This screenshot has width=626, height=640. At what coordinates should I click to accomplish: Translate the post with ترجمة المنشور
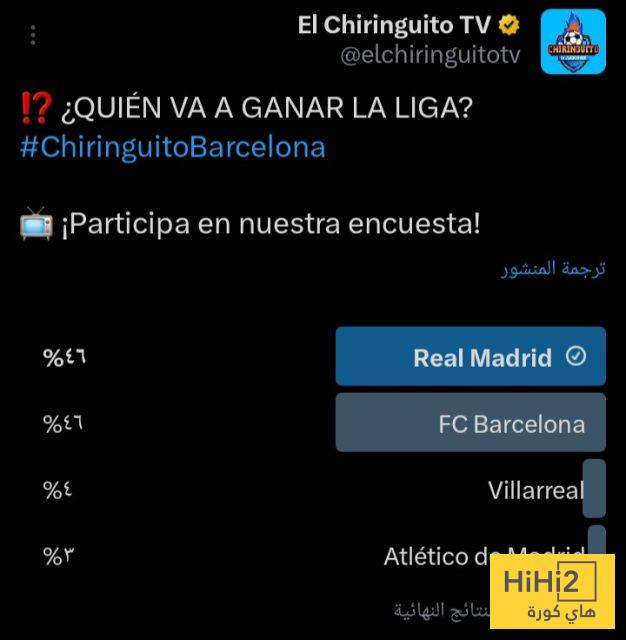click(x=553, y=270)
